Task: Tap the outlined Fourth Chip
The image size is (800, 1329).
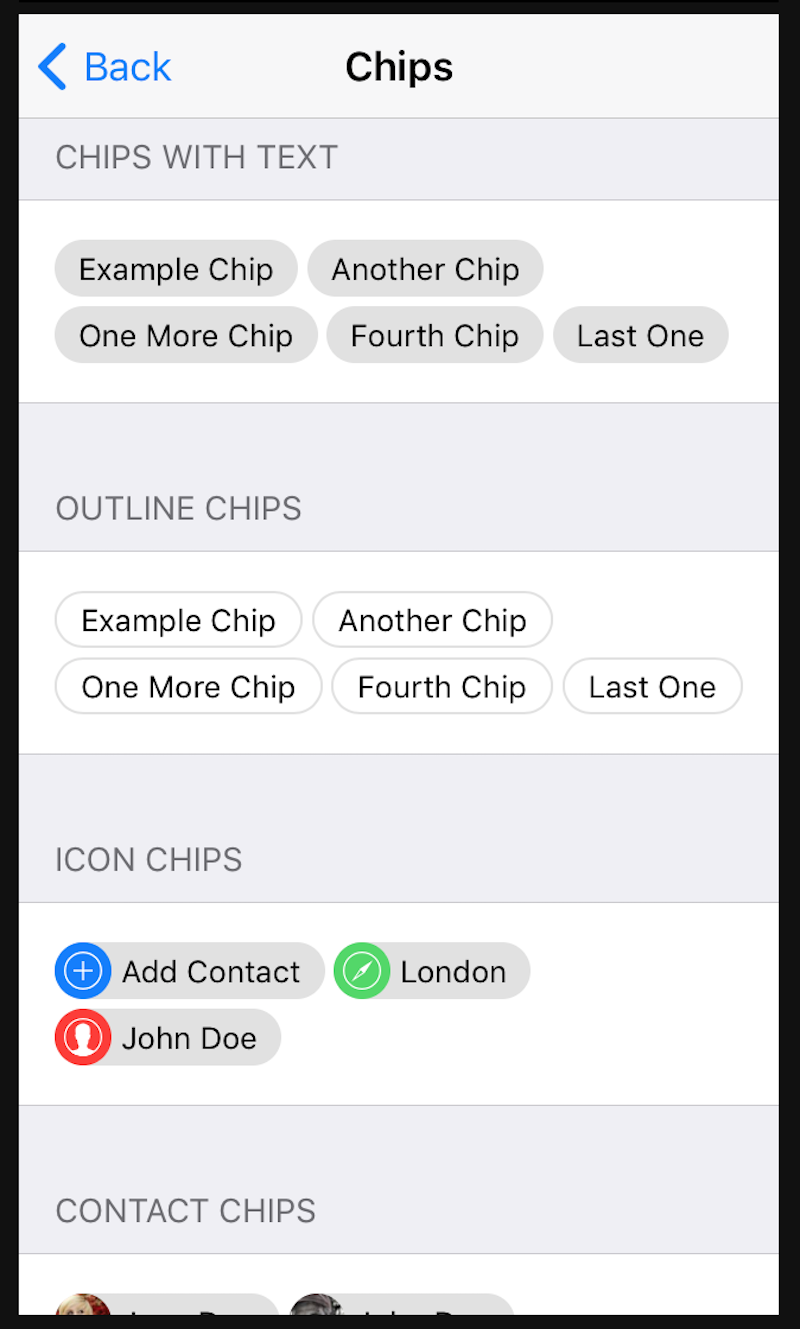Action: (x=442, y=686)
